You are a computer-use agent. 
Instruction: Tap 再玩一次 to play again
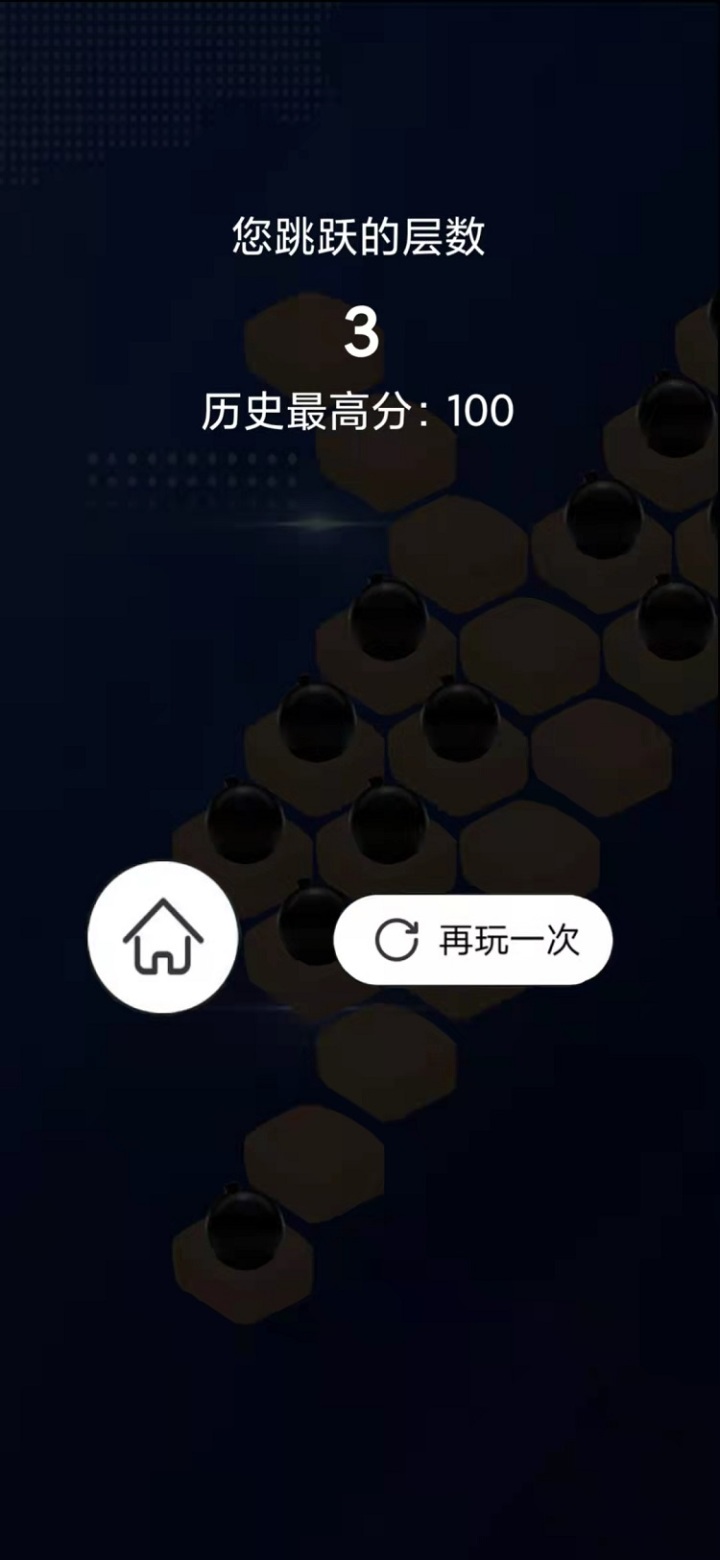click(473, 940)
